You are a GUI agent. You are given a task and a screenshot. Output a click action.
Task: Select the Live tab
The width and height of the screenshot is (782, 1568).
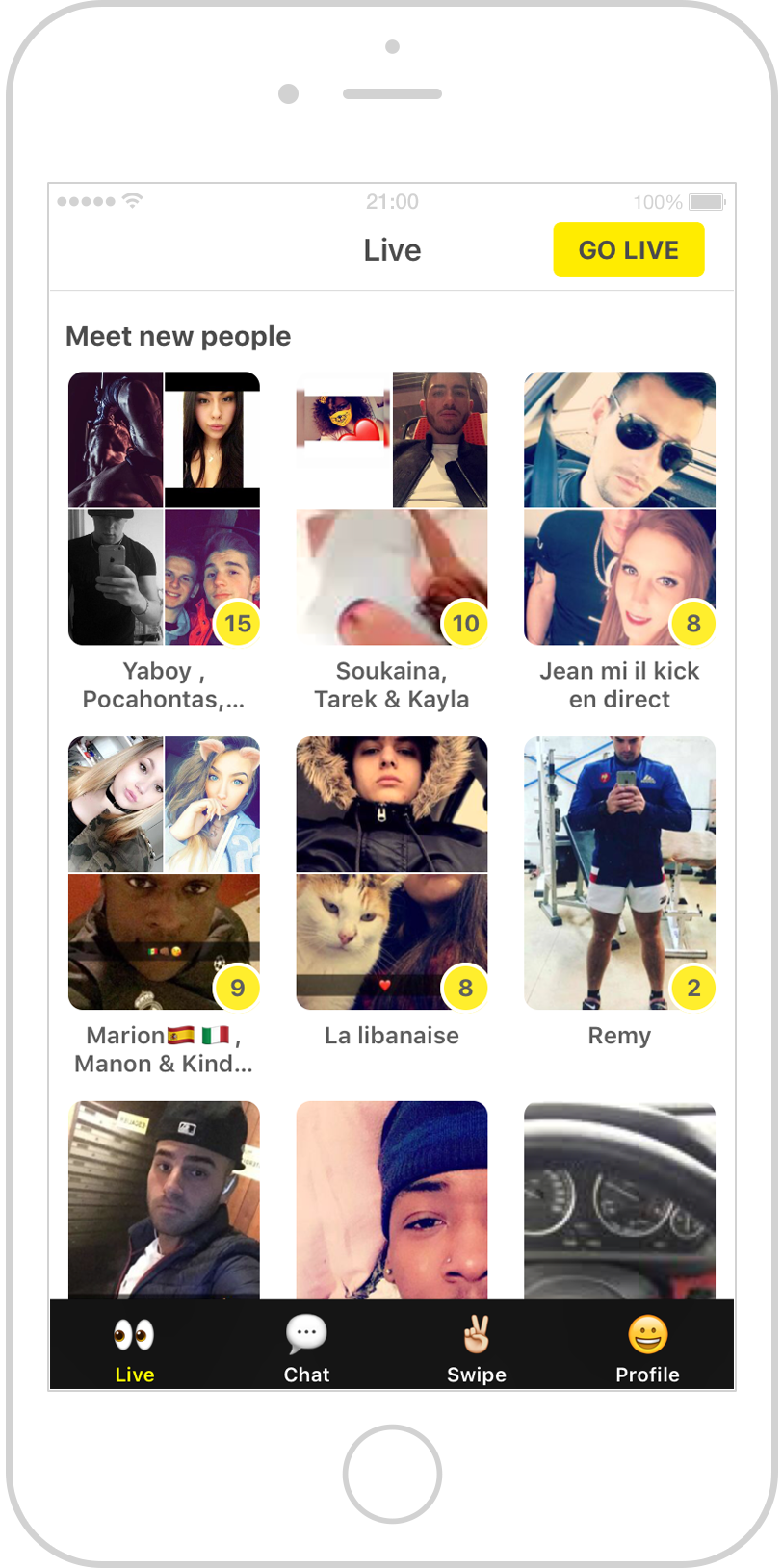point(134,1347)
